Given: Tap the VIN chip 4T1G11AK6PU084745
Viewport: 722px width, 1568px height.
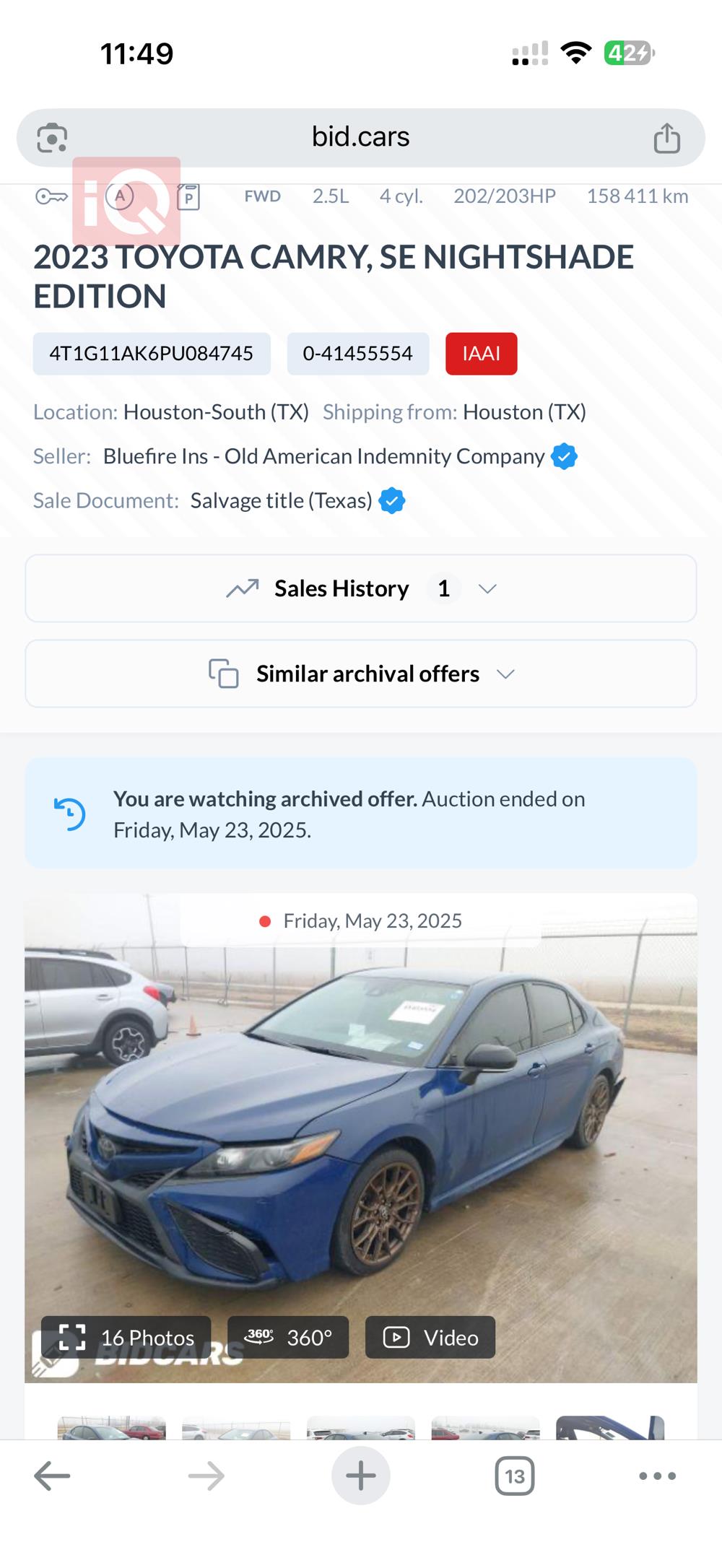Looking at the screenshot, I should coord(152,354).
